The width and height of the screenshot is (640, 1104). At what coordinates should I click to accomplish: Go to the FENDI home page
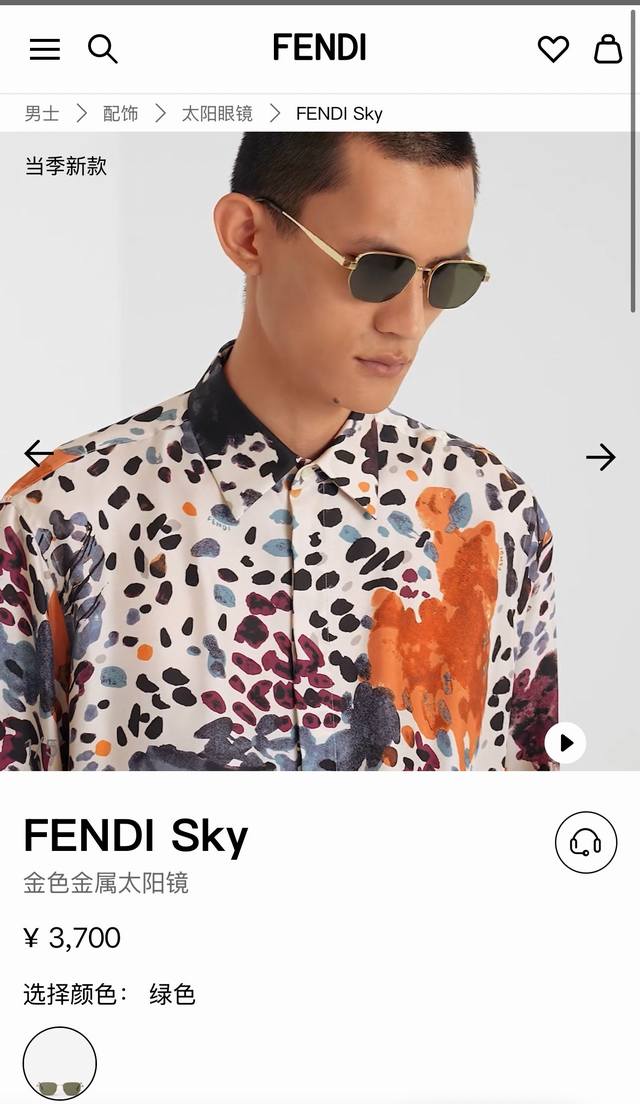tap(320, 48)
